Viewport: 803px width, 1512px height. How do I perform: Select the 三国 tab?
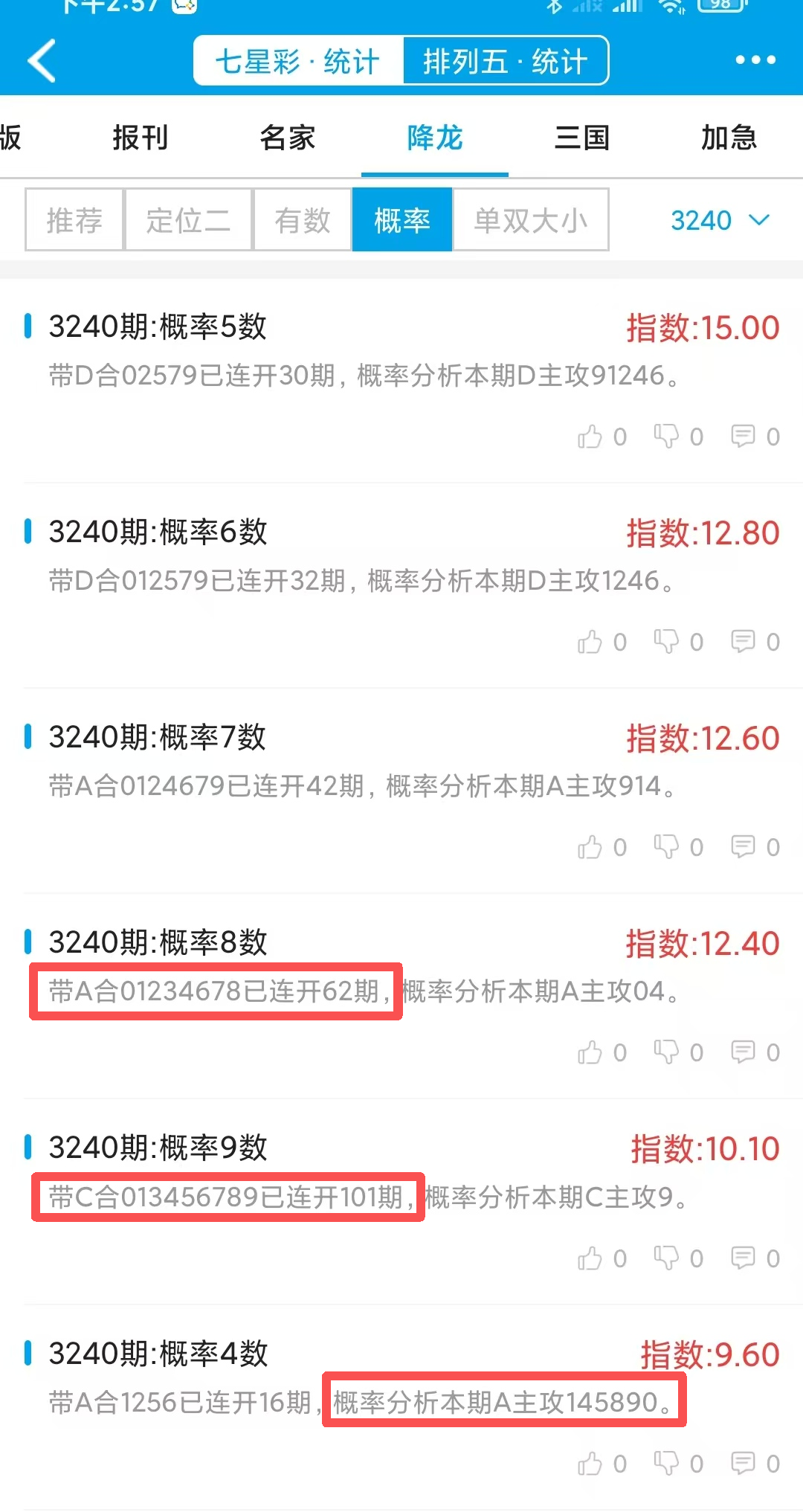pos(582,138)
